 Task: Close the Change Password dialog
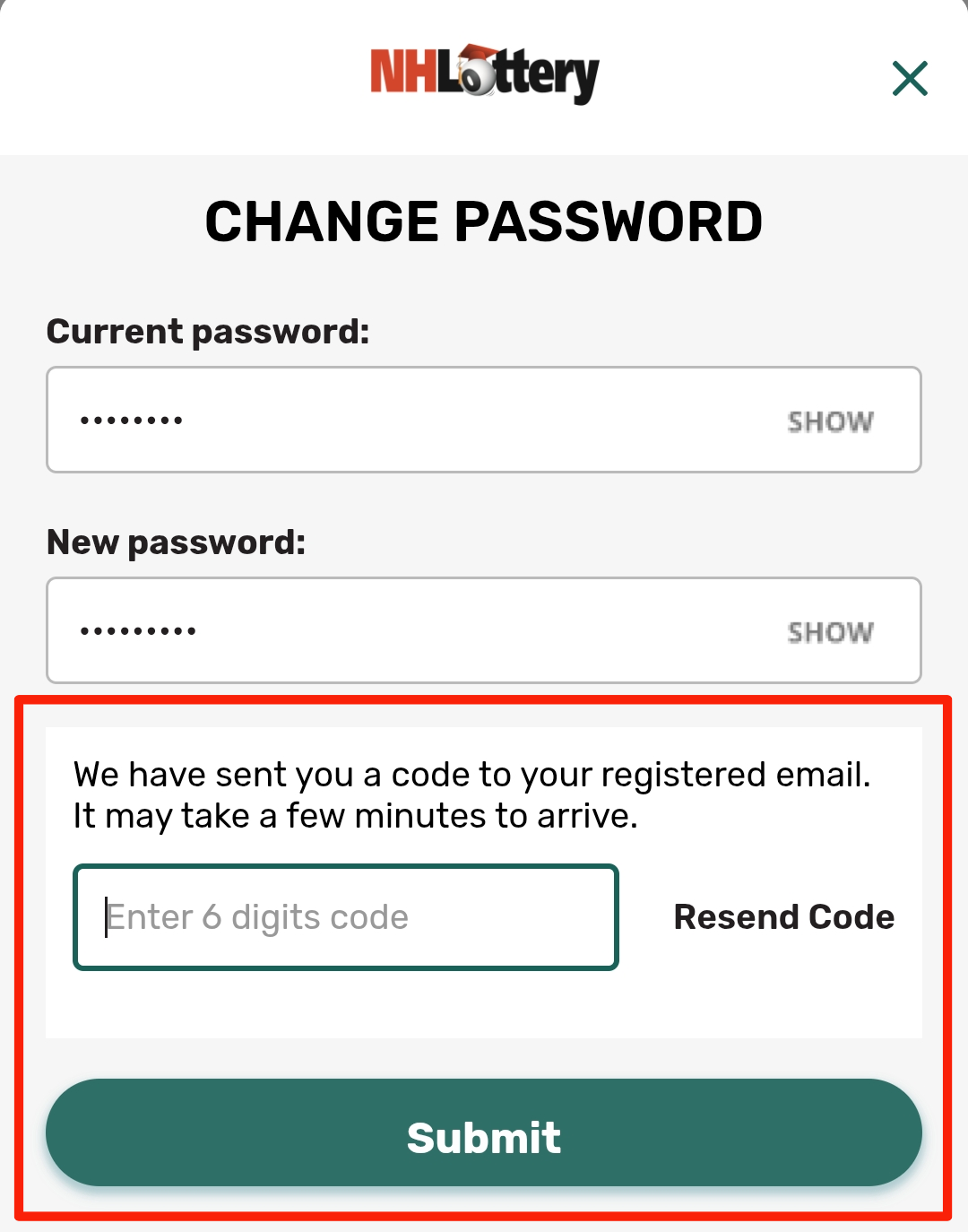tap(910, 79)
